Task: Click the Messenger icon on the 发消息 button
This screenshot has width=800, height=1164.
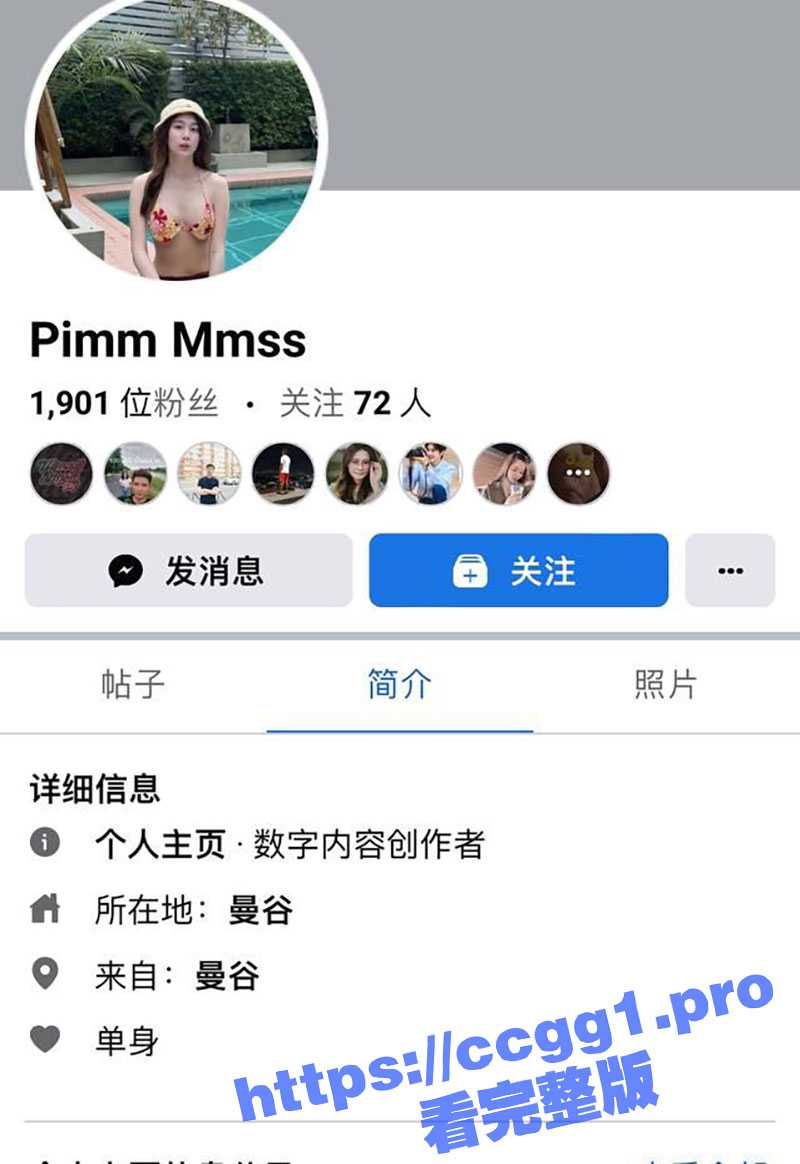Action: [122, 570]
